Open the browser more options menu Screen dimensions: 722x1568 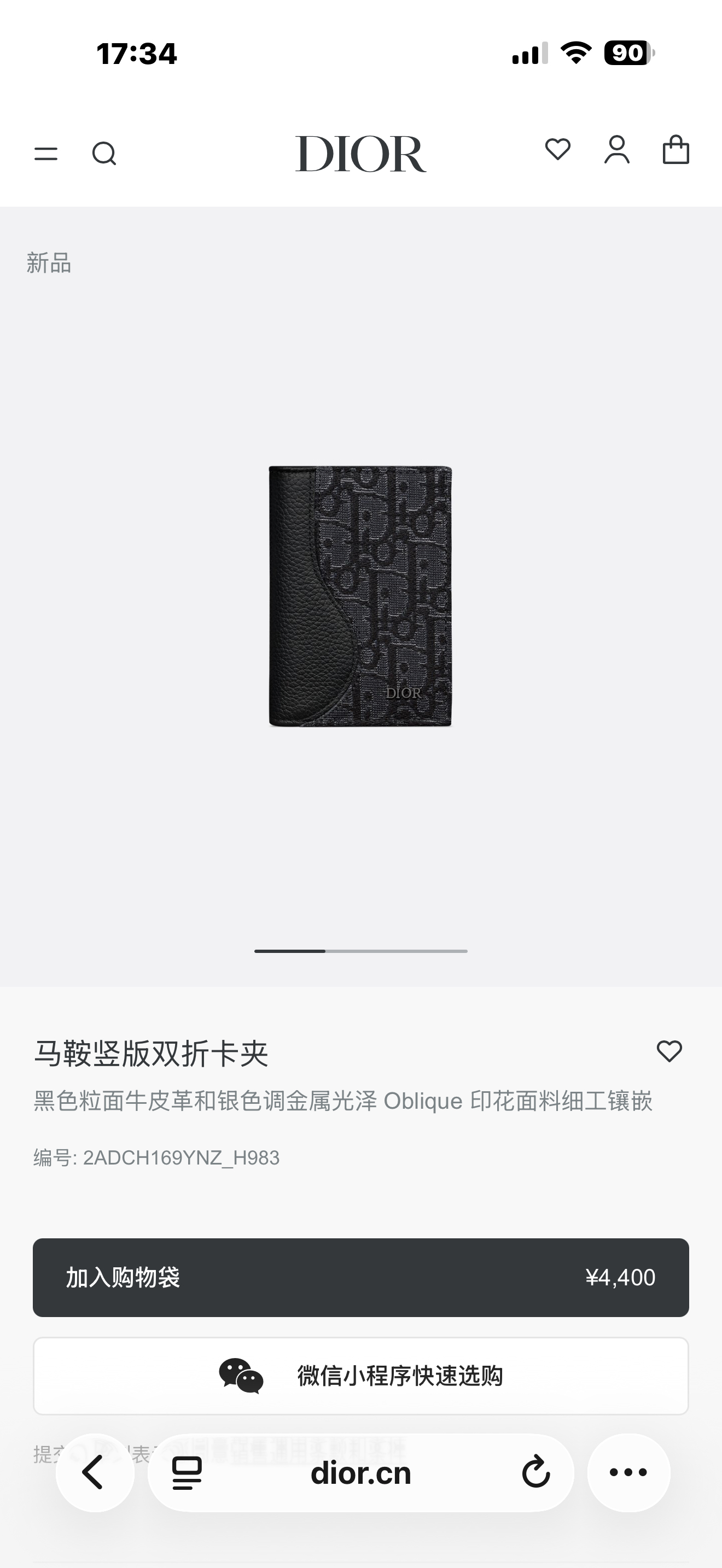coord(628,1473)
